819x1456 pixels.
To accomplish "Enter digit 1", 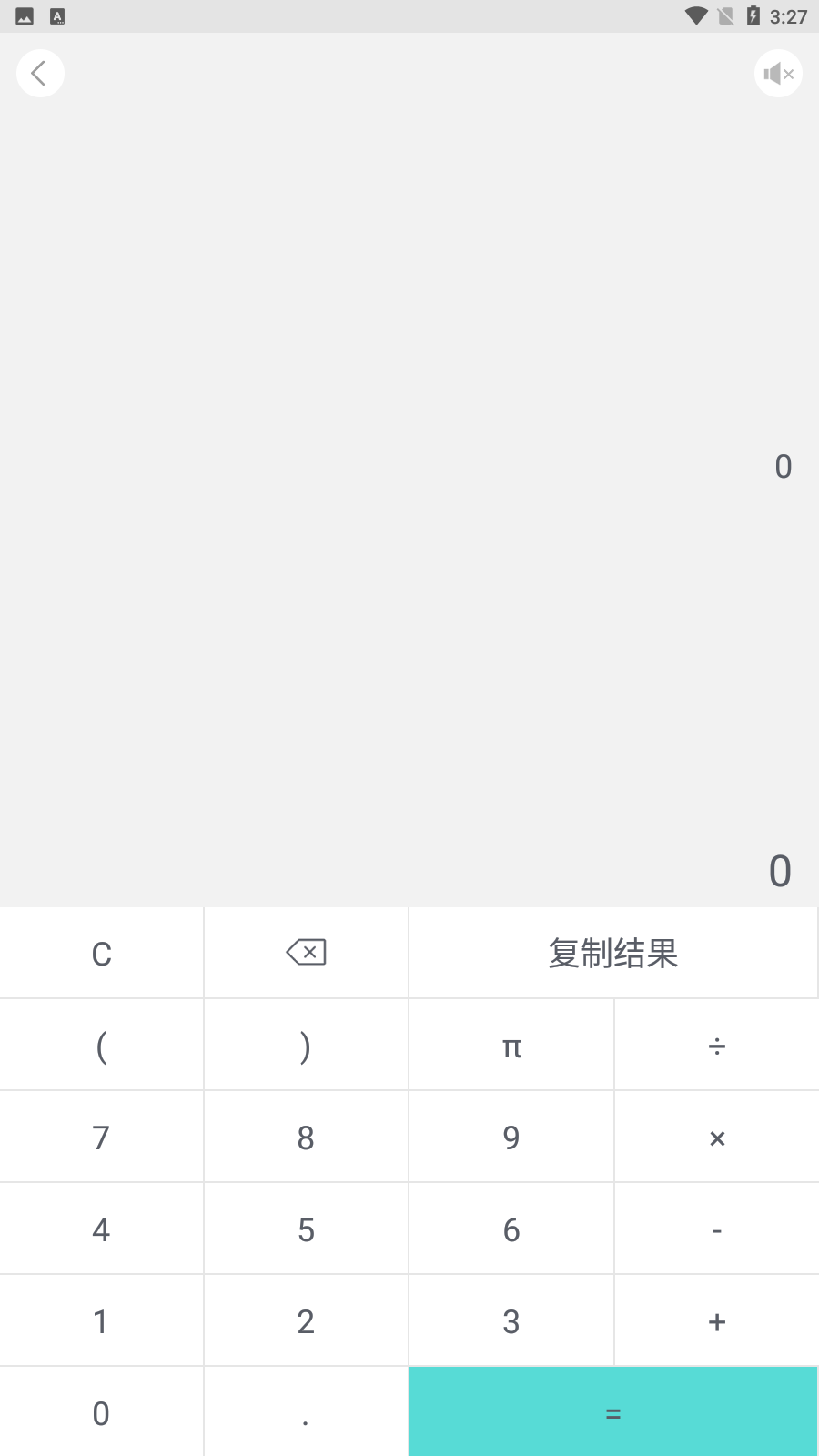I will [x=101, y=1321].
